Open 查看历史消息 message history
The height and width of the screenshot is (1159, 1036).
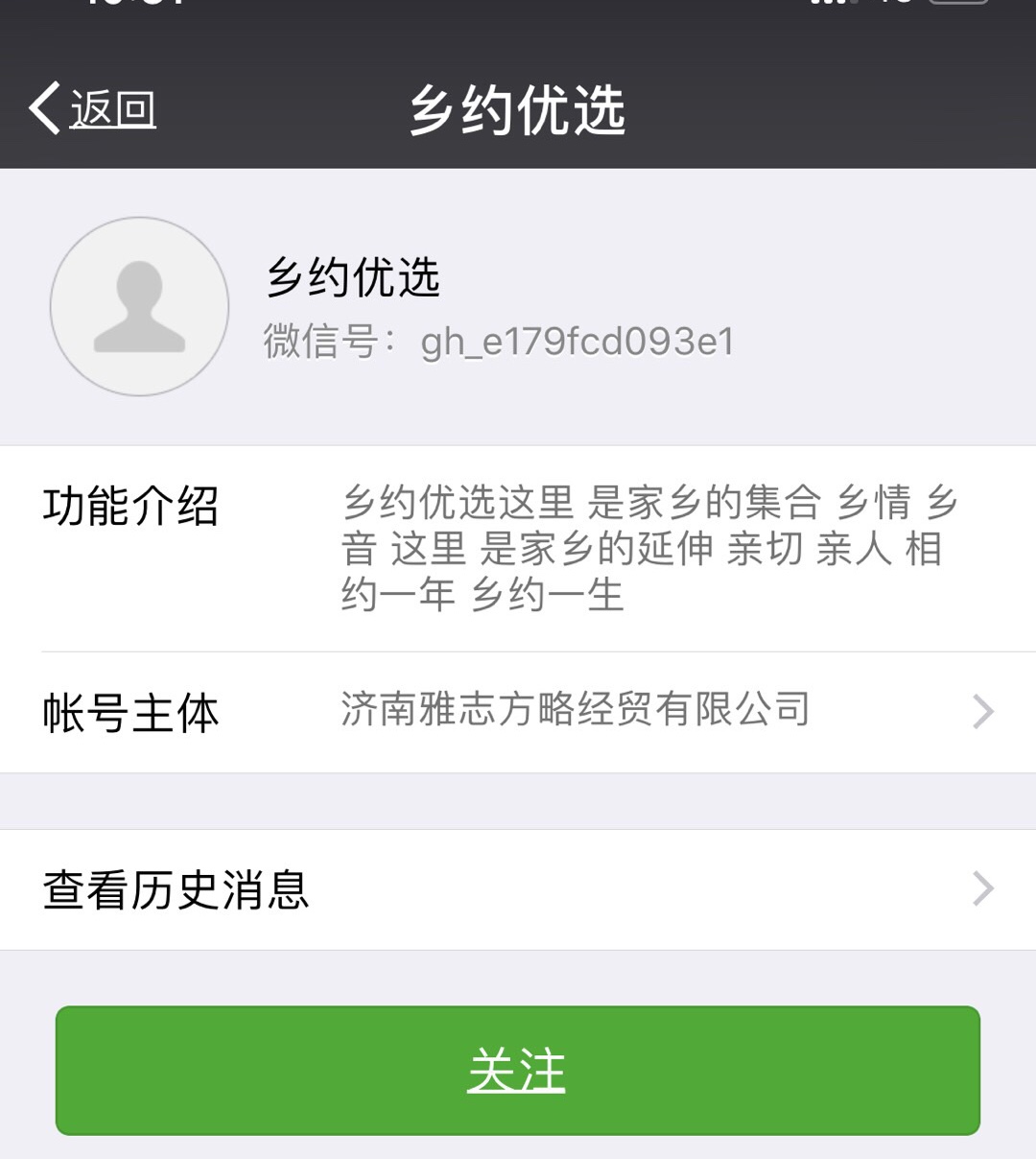518,889
